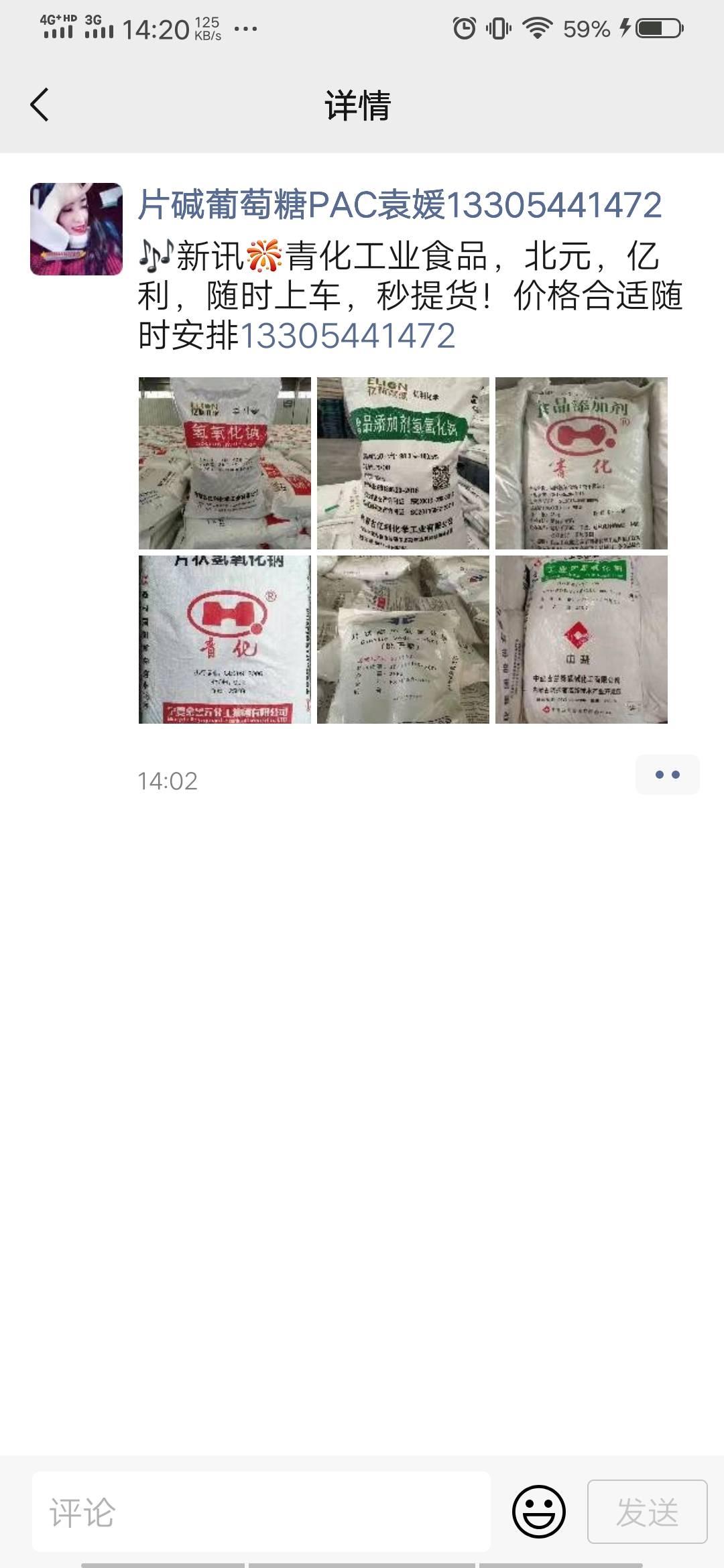Open the emoji picker

point(538,1512)
